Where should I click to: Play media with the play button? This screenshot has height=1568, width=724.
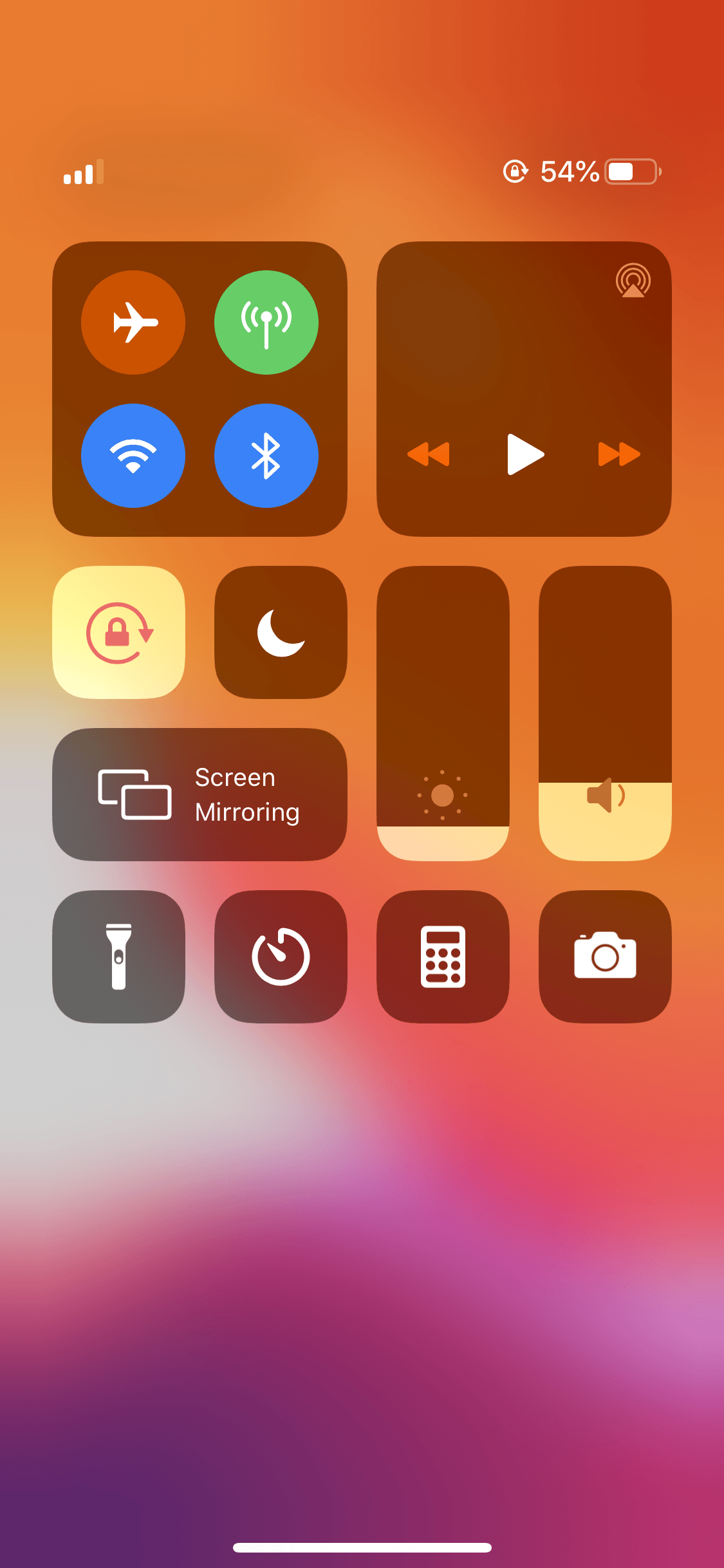[x=525, y=454]
